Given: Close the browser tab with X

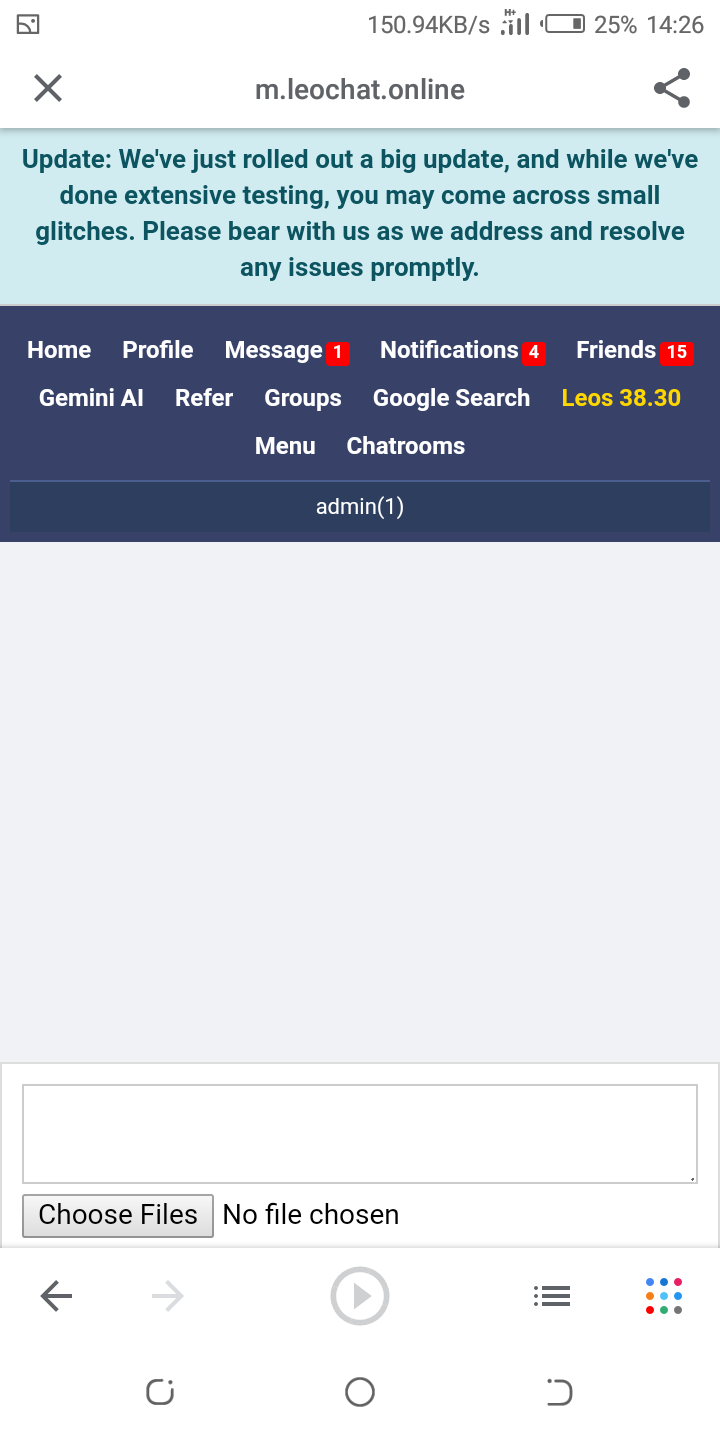Looking at the screenshot, I should point(48,89).
